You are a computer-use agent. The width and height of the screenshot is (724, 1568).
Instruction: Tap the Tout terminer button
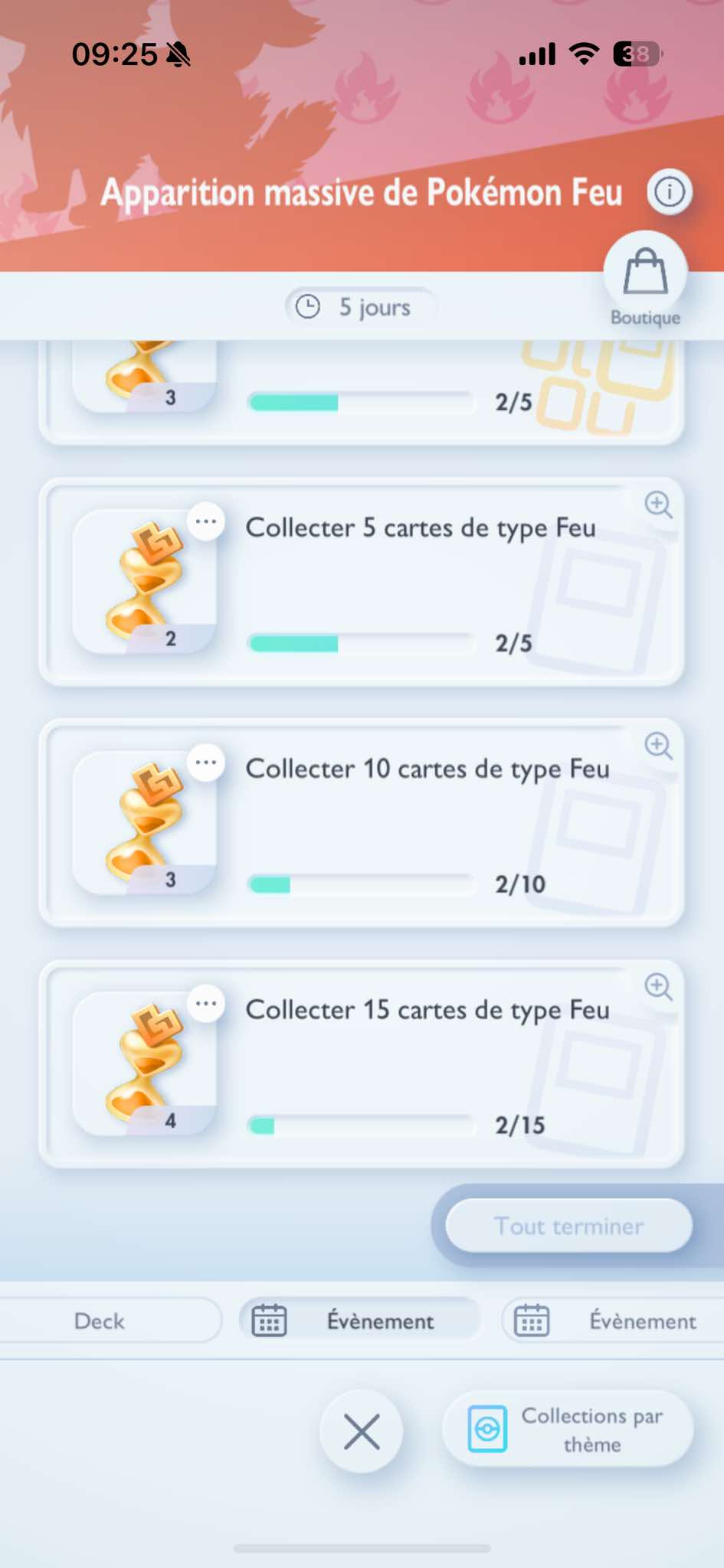point(568,1226)
